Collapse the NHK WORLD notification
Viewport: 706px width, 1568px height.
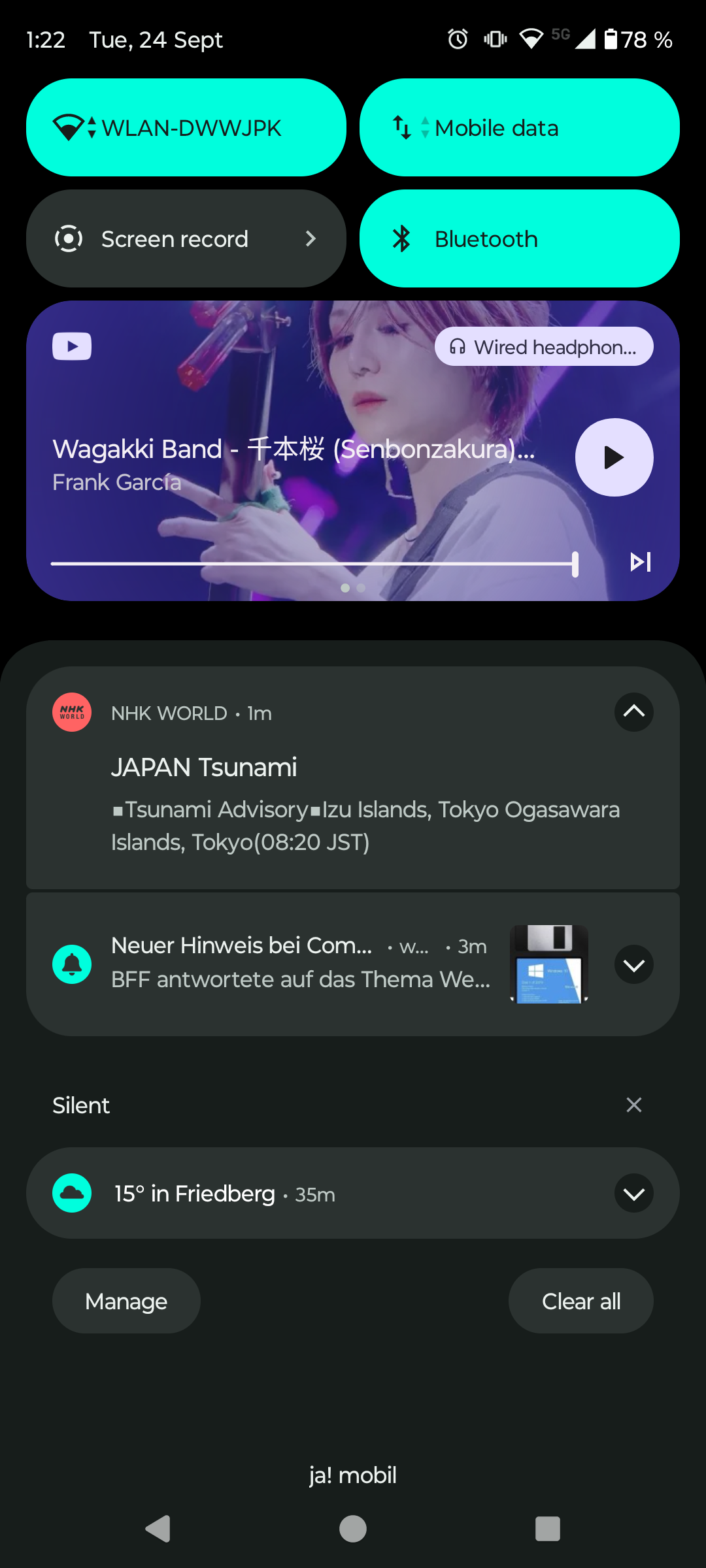click(633, 712)
